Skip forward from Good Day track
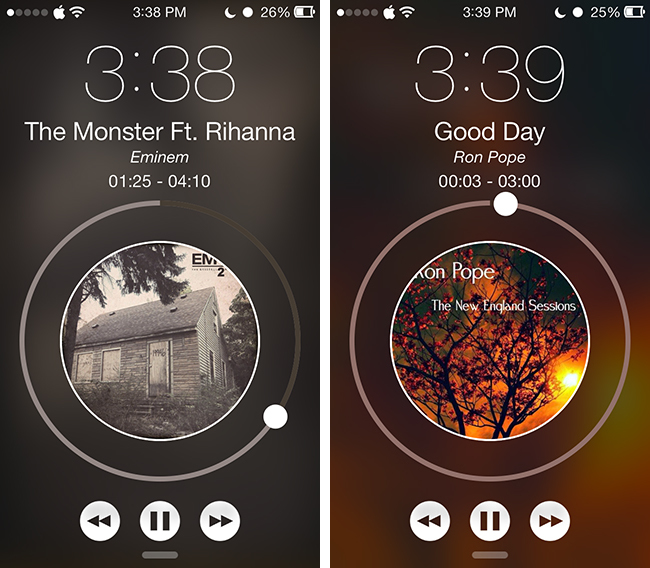The image size is (650, 568). [550, 521]
